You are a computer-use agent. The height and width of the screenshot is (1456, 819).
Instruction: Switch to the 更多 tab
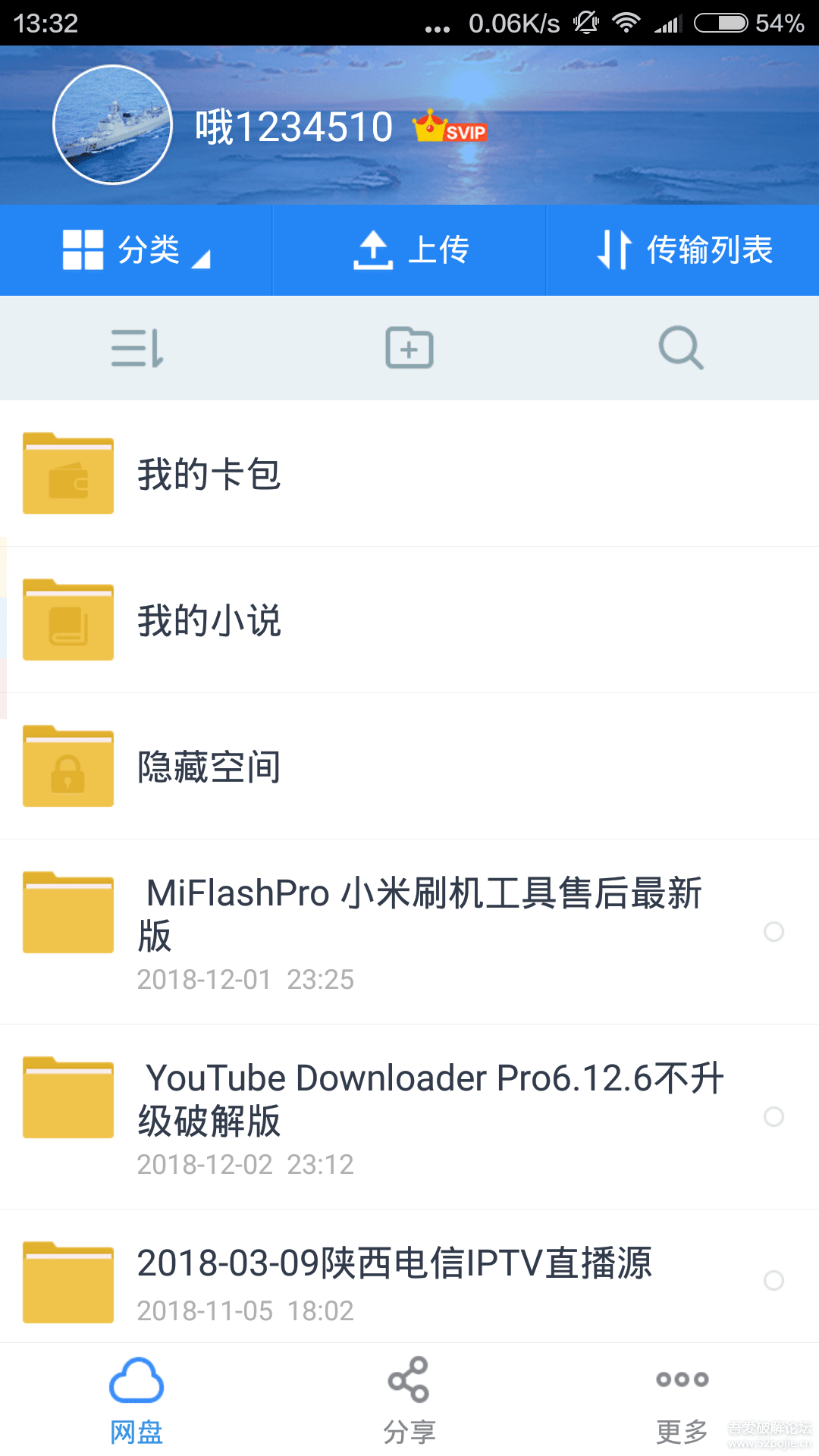click(x=682, y=1400)
